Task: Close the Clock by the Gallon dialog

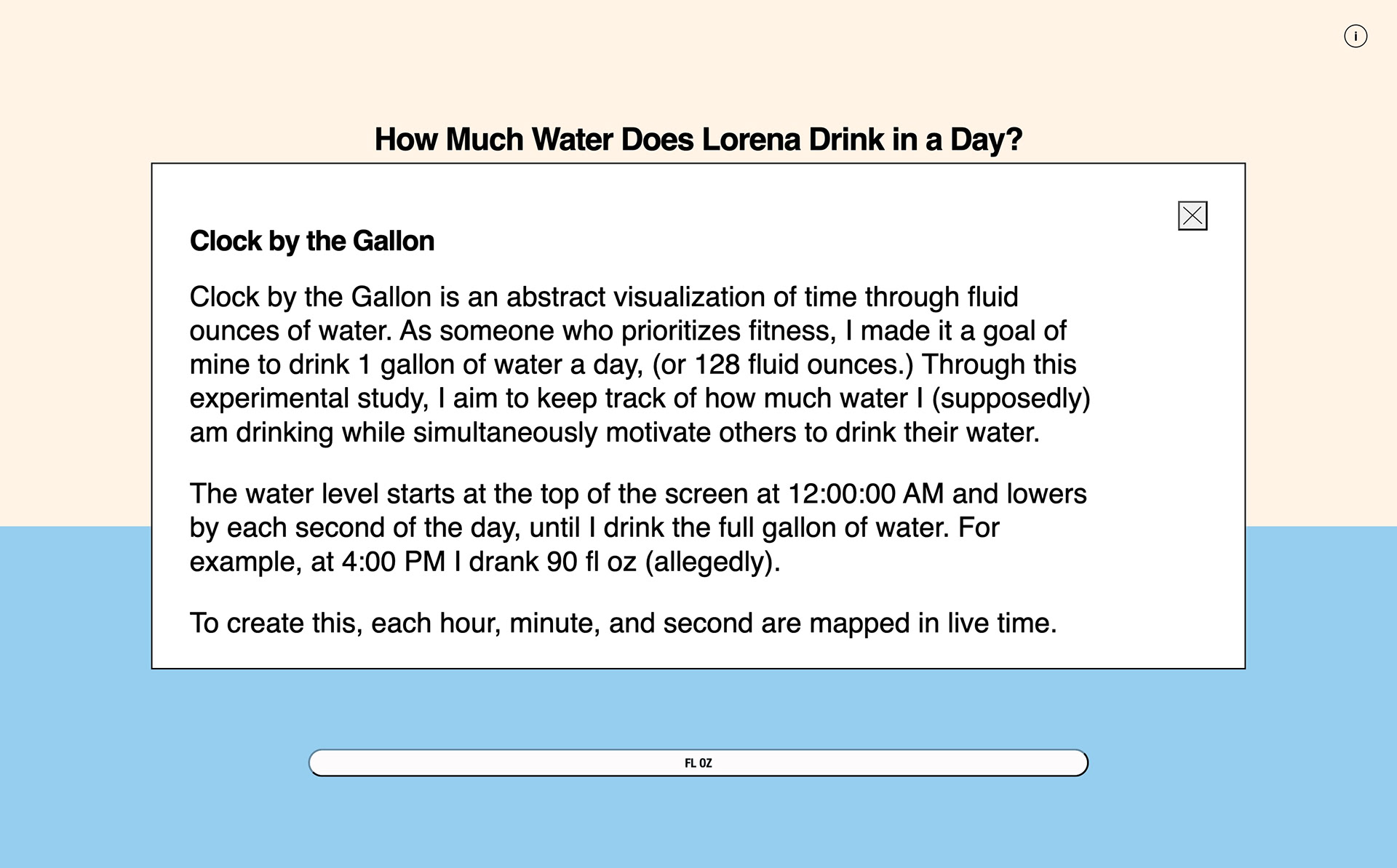Action: pos(1193,215)
